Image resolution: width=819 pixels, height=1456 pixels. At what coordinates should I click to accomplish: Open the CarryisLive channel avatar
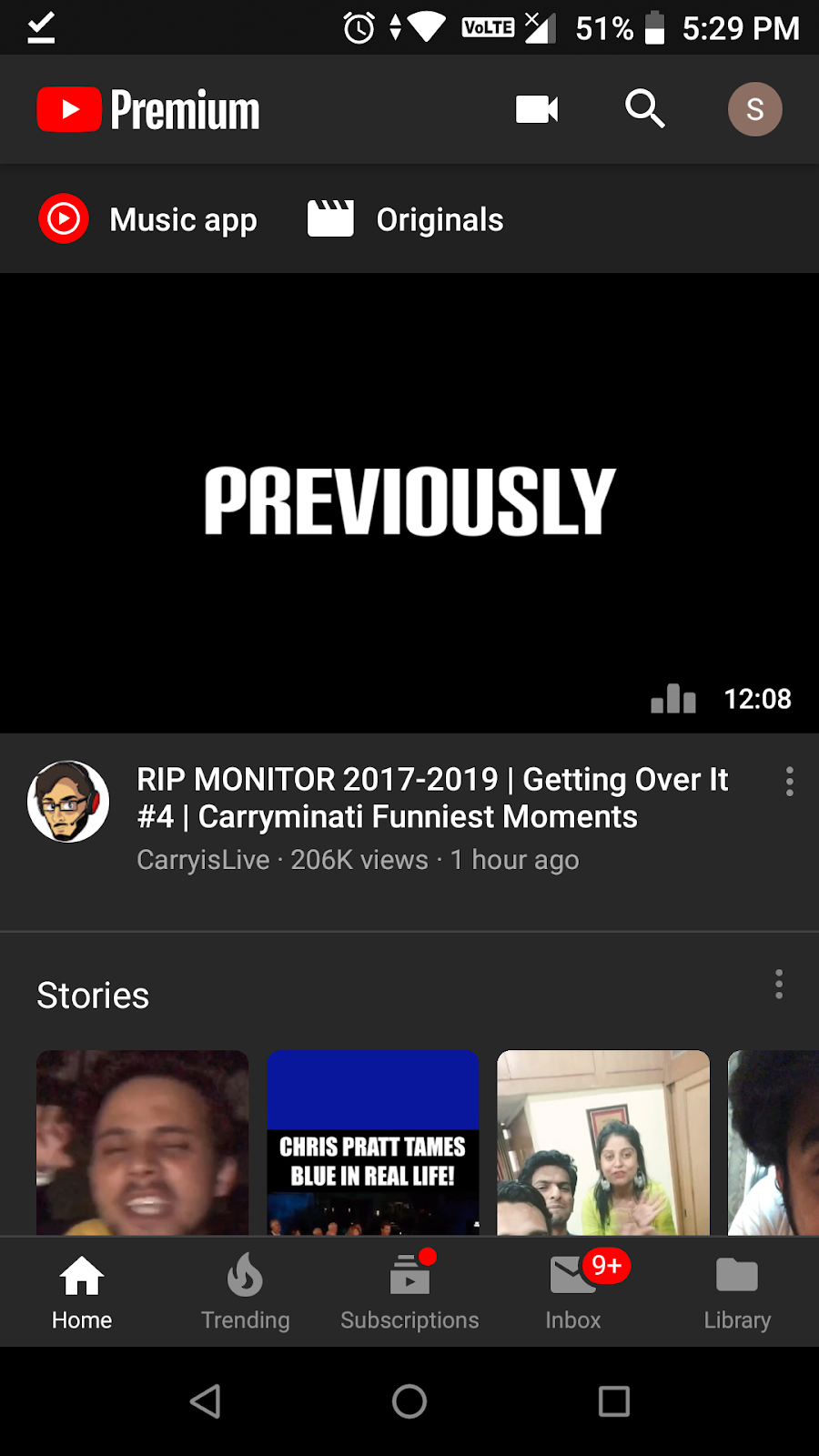[x=68, y=801]
